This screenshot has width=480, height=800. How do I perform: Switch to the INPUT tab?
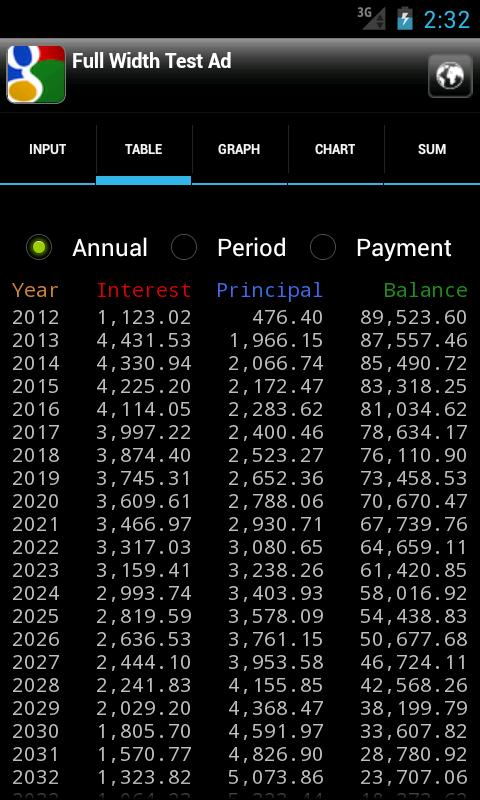[47, 149]
